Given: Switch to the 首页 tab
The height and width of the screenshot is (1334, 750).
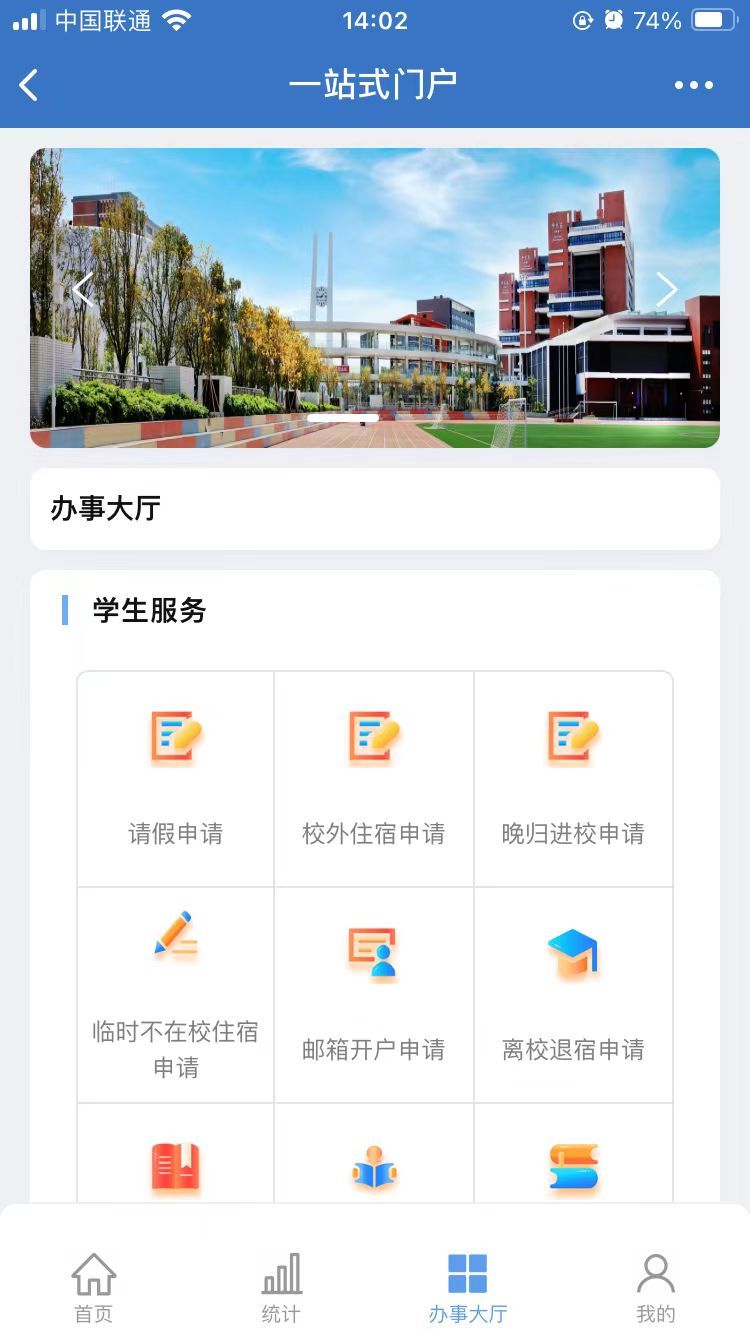Looking at the screenshot, I should tap(94, 1288).
